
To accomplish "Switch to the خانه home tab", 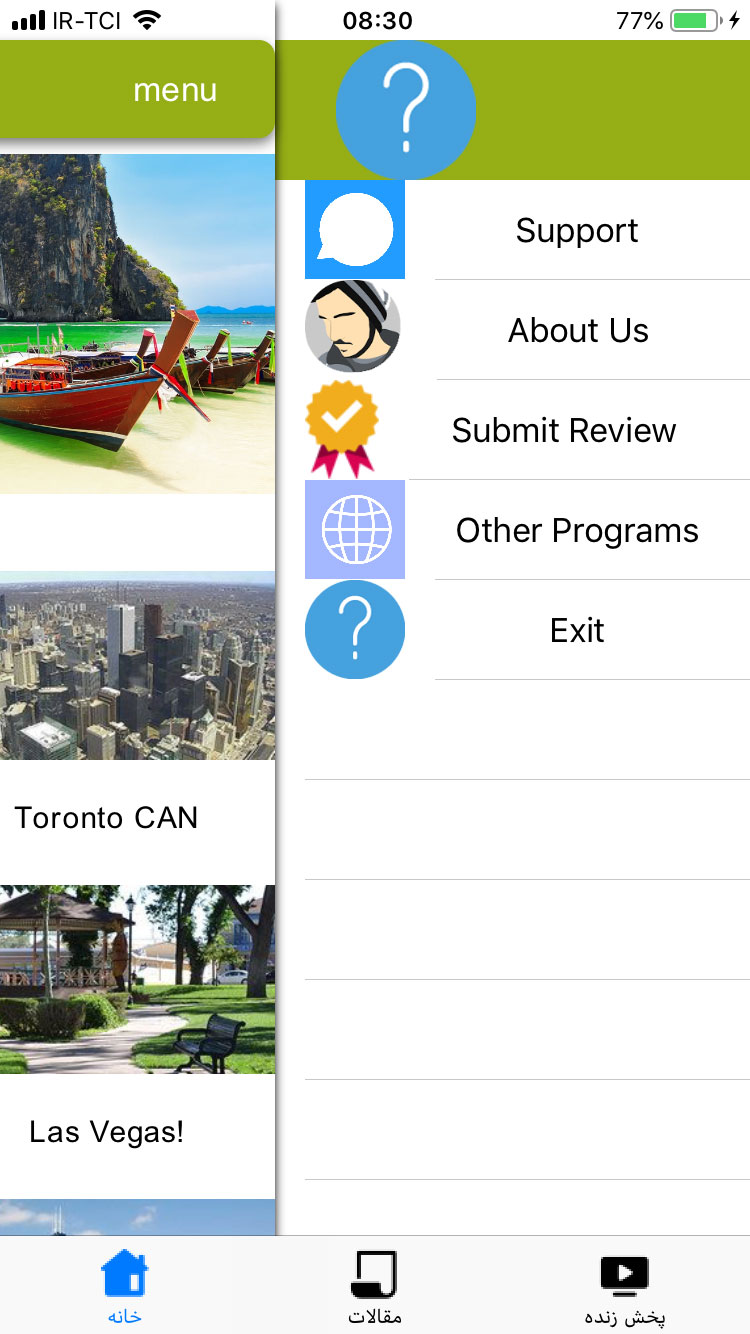I will (x=125, y=1288).
